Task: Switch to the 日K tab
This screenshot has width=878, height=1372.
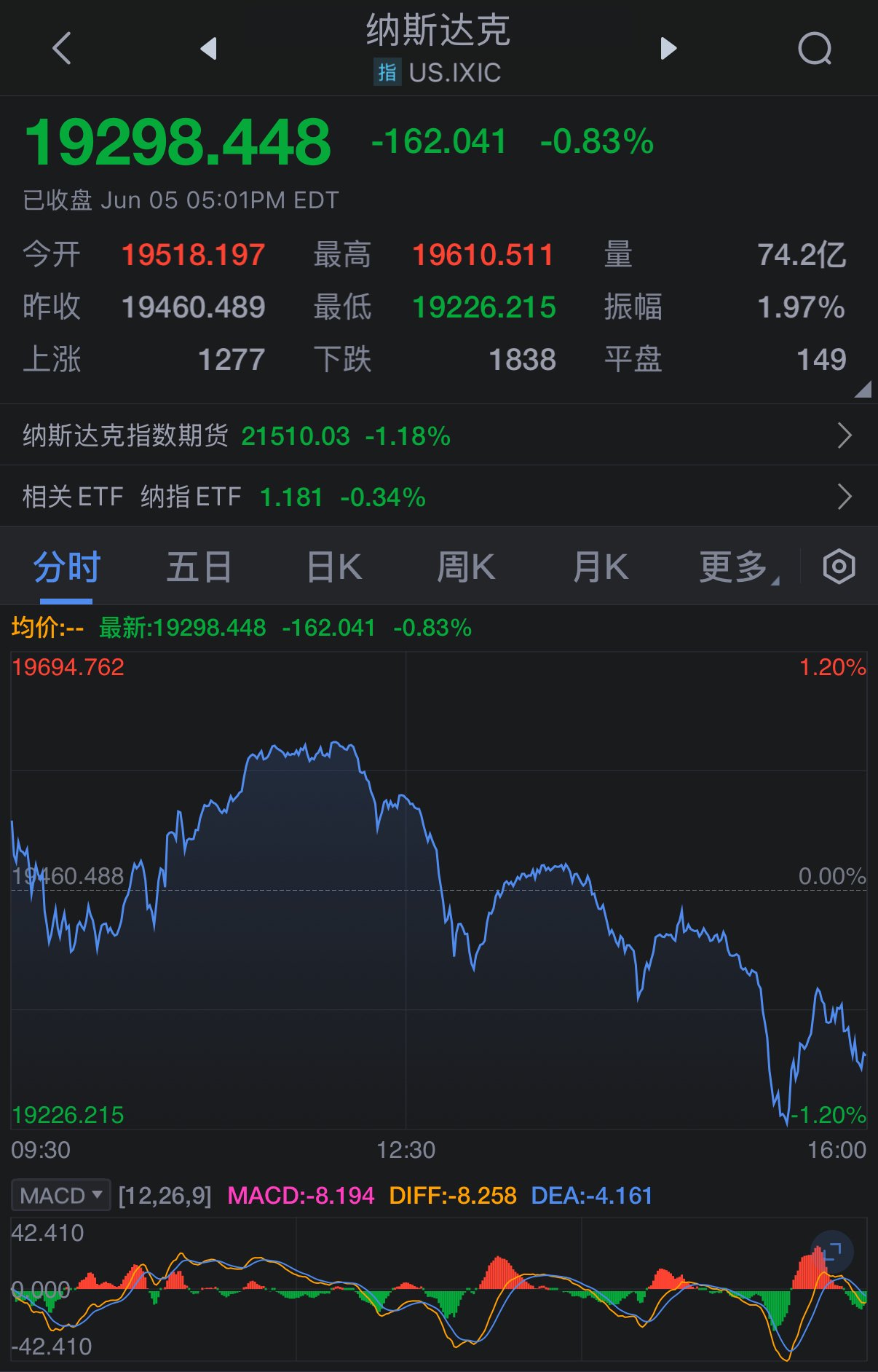Action: 334,567
